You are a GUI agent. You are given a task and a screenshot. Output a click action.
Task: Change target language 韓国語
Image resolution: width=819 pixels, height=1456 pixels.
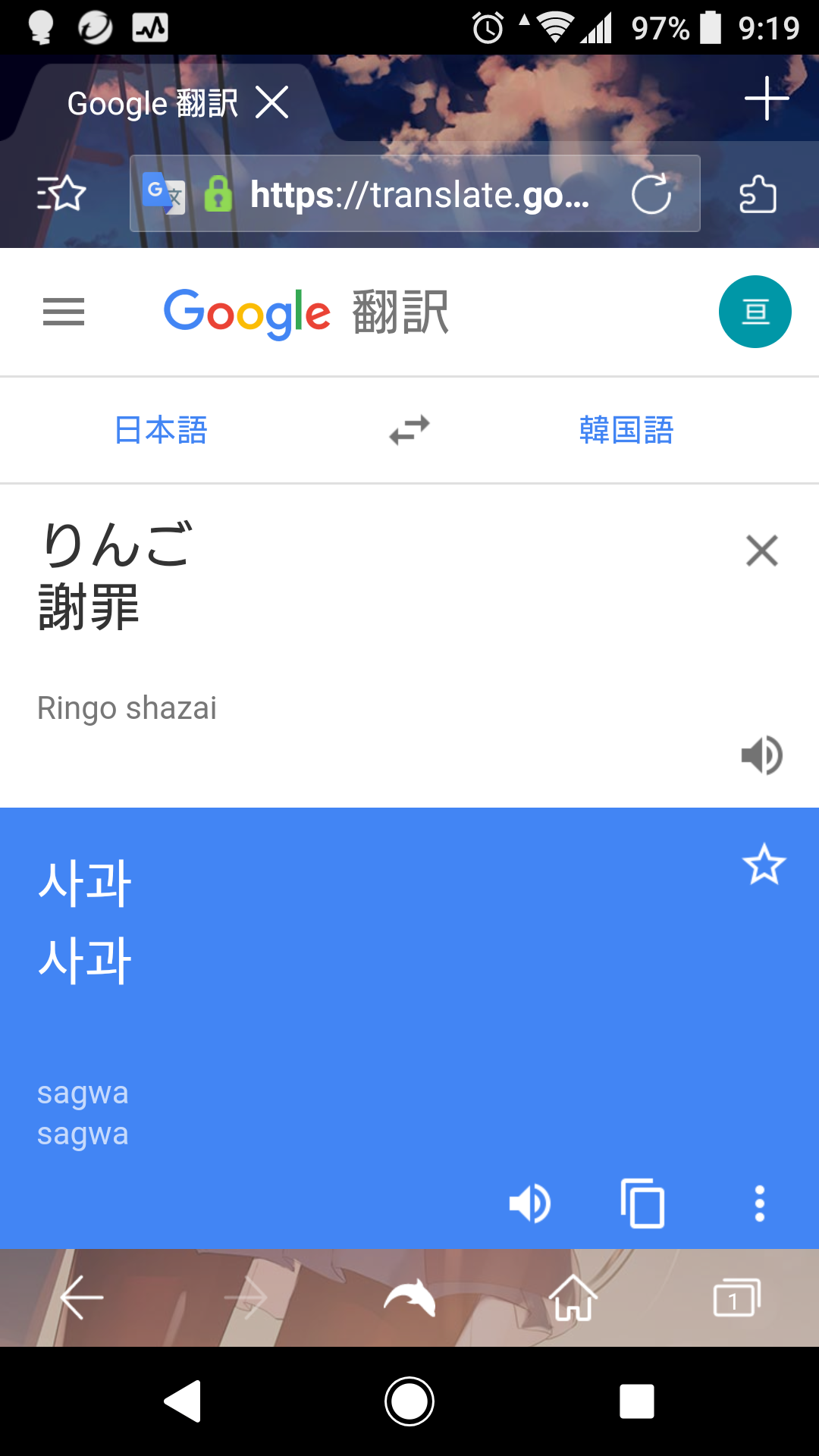[626, 430]
